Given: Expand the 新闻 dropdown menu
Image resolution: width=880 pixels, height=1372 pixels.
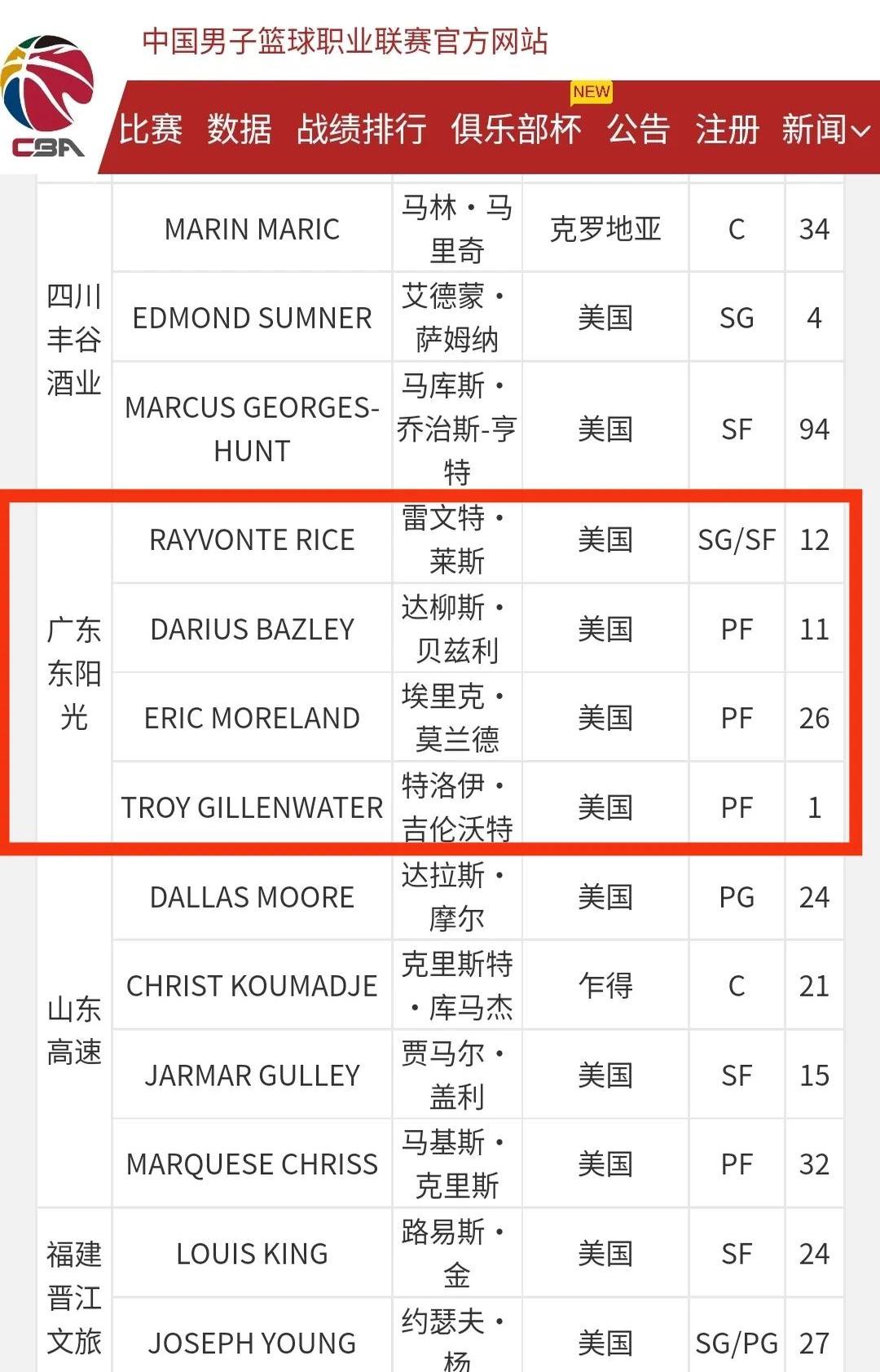Looking at the screenshot, I should coord(826,130).
